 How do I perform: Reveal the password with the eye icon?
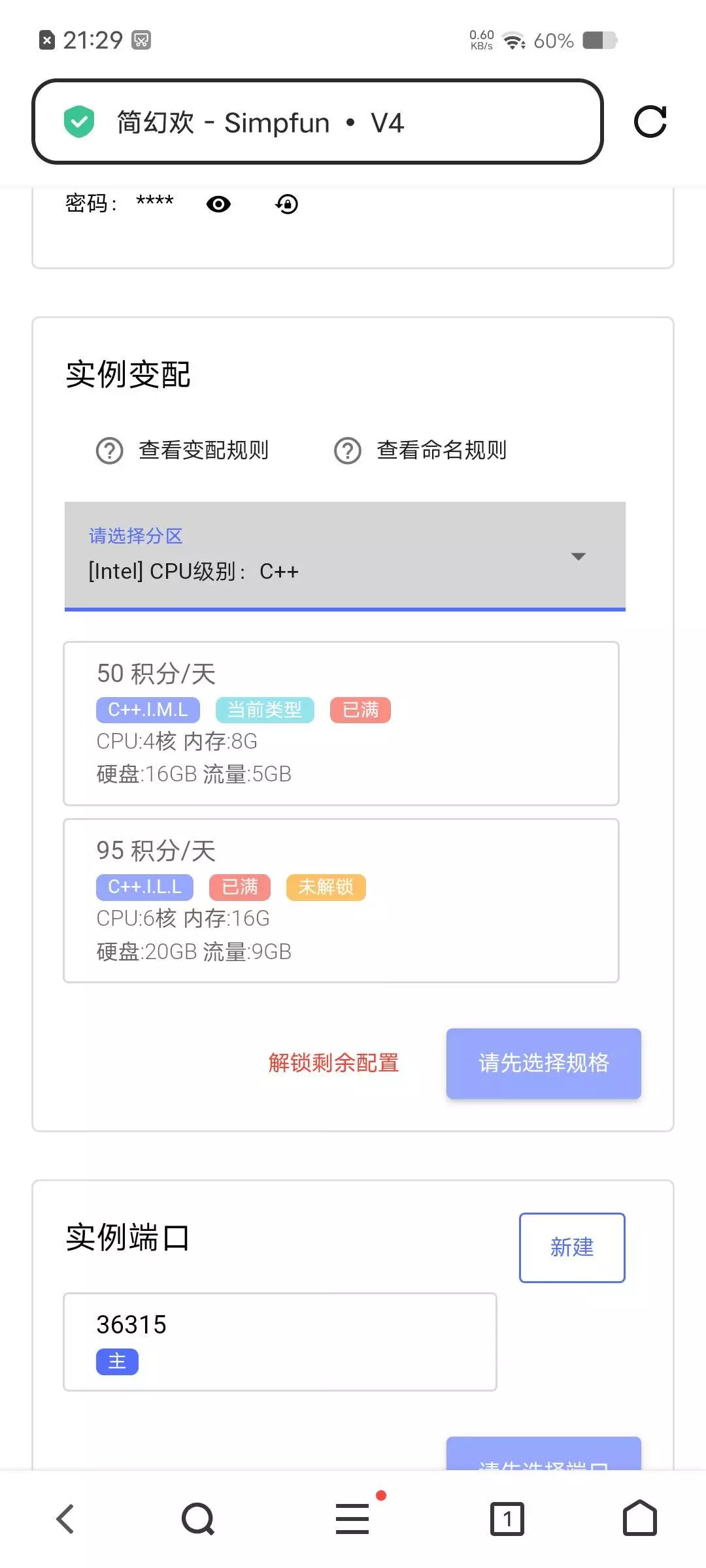point(218,204)
